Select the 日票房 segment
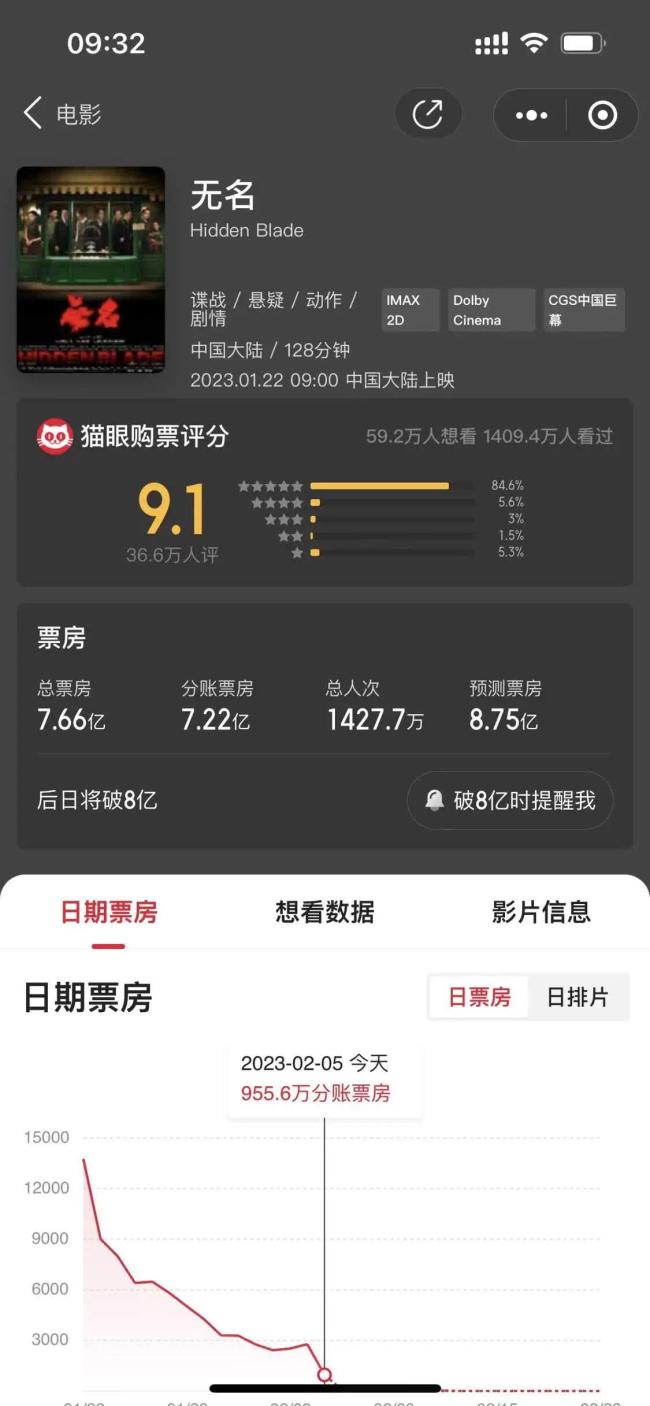 pos(479,997)
